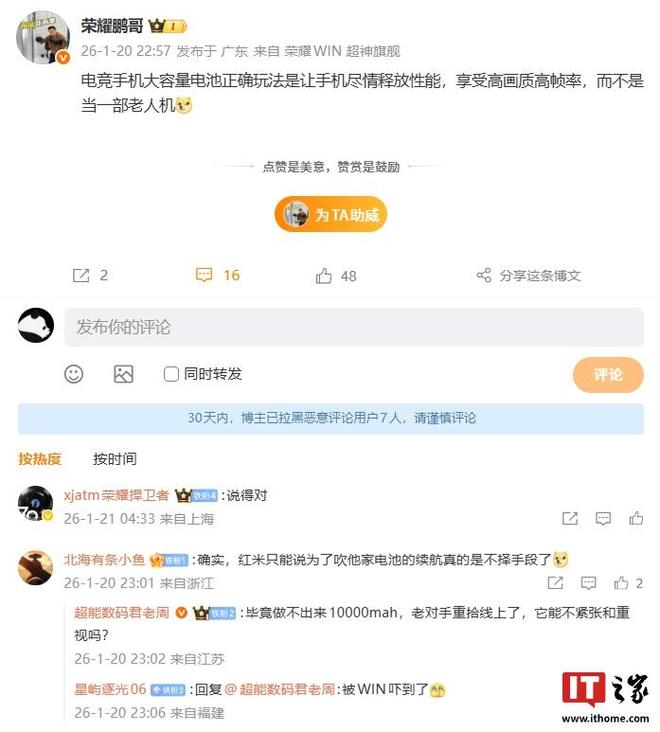Repost this Weibo post
Image resolution: width=660 pixels, height=732 pixels.
point(90,275)
